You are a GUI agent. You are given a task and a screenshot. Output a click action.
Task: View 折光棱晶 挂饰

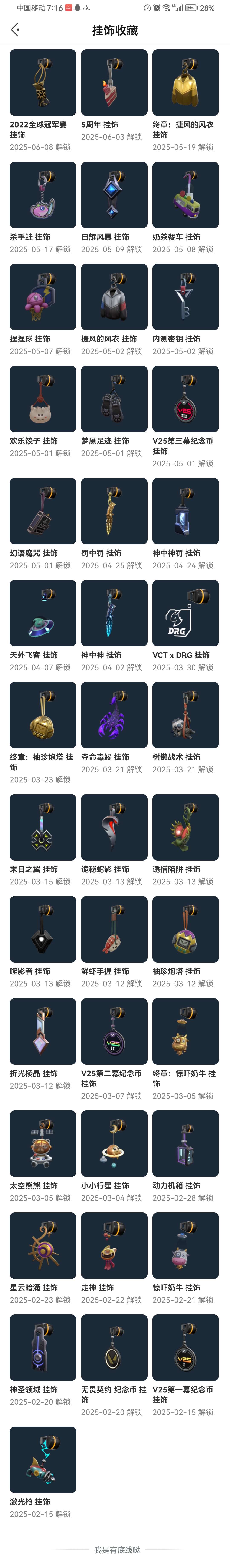tap(43, 1031)
